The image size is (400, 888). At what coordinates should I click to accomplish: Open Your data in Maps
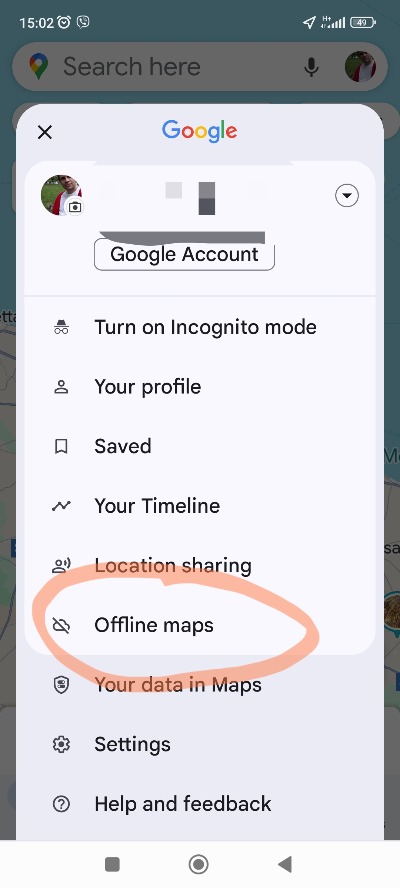(199, 685)
